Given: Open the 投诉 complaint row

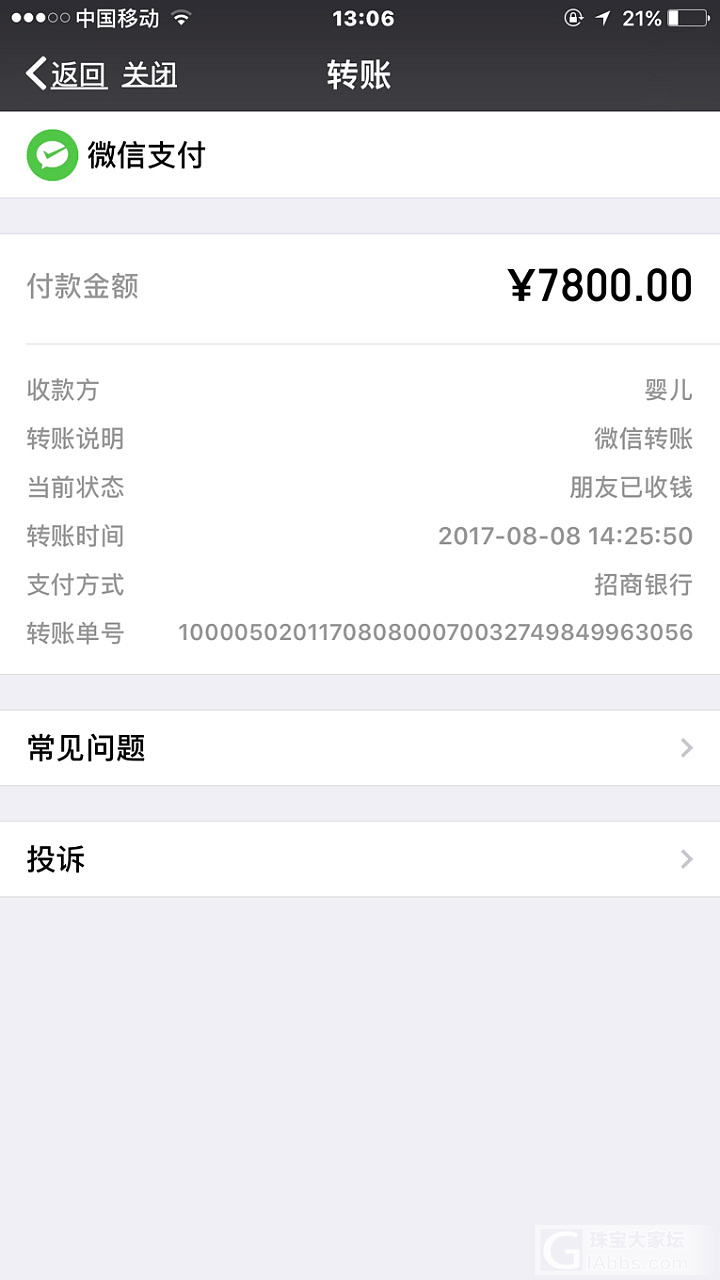Looking at the screenshot, I should (x=360, y=859).
